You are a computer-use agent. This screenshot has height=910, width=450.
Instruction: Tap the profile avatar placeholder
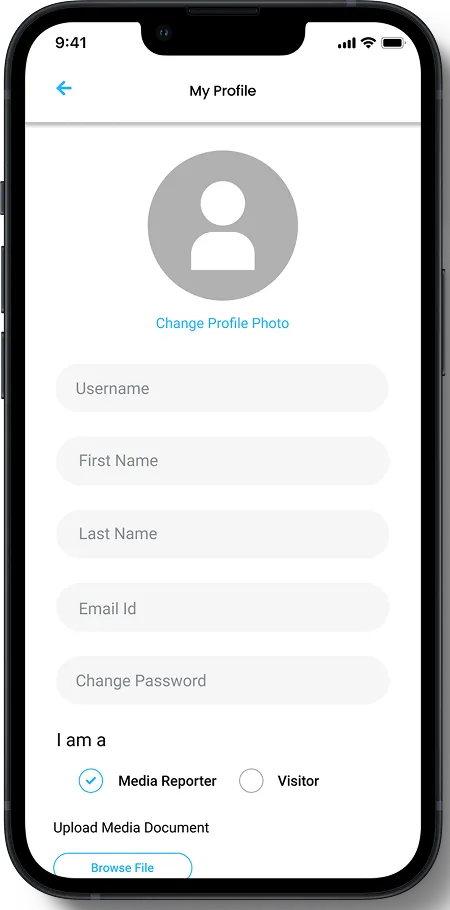click(223, 226)
